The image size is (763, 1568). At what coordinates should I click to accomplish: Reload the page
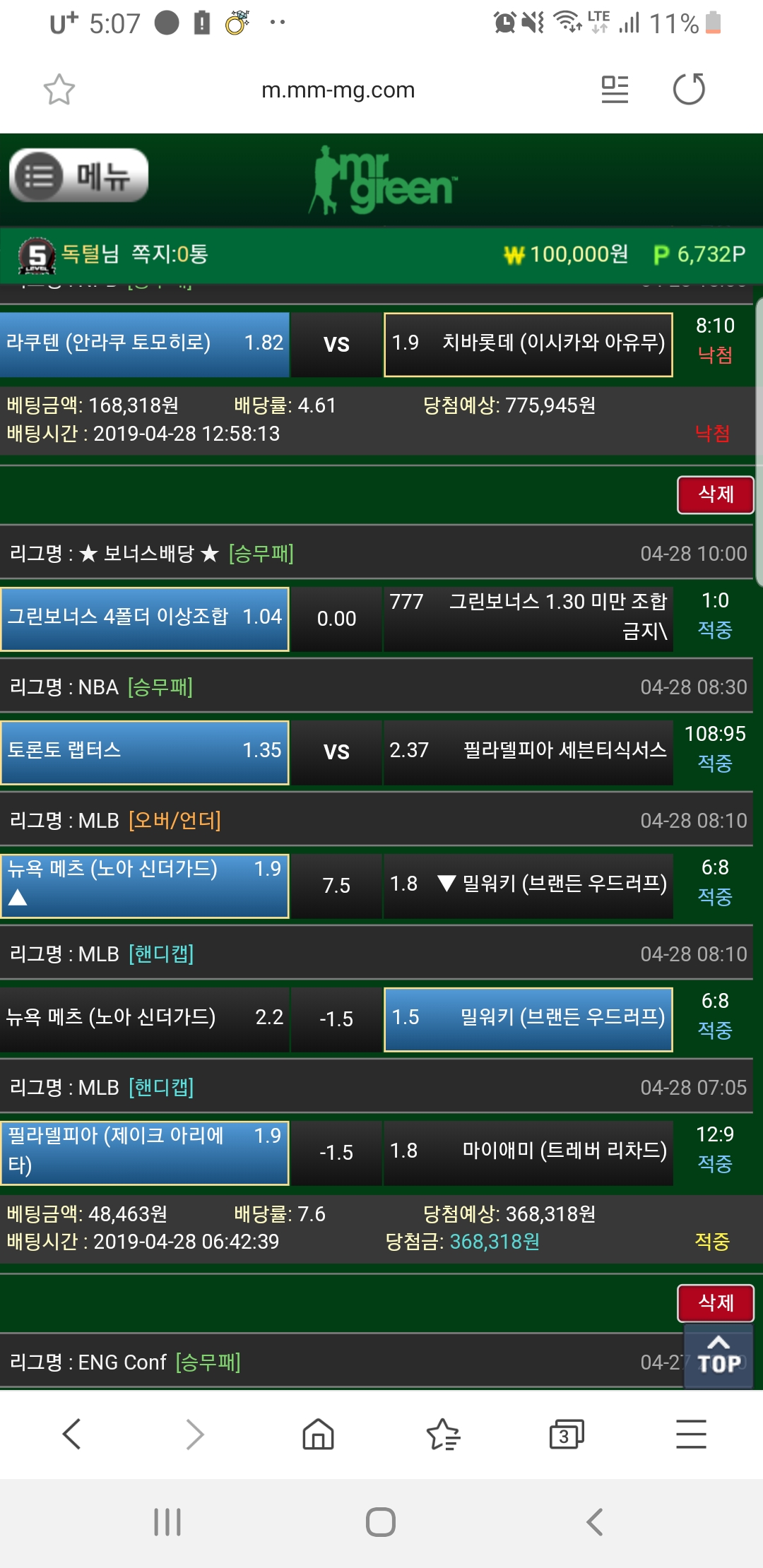689,90
